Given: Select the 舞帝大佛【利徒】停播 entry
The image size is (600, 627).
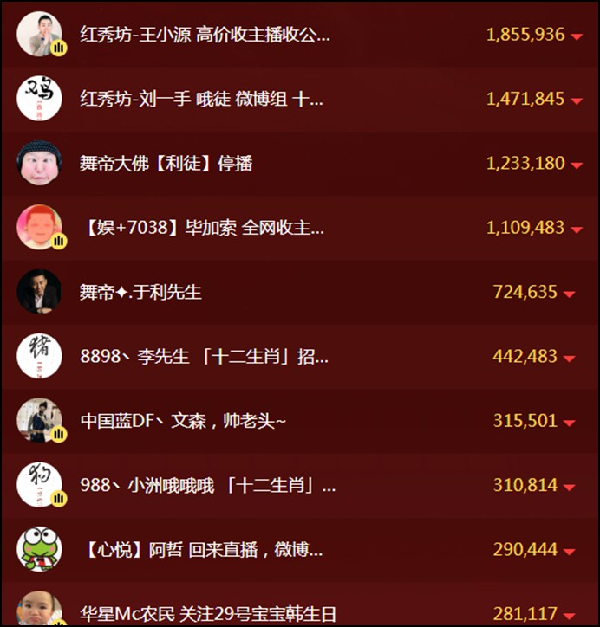Looking at the screenshot, I should [166, 164].
